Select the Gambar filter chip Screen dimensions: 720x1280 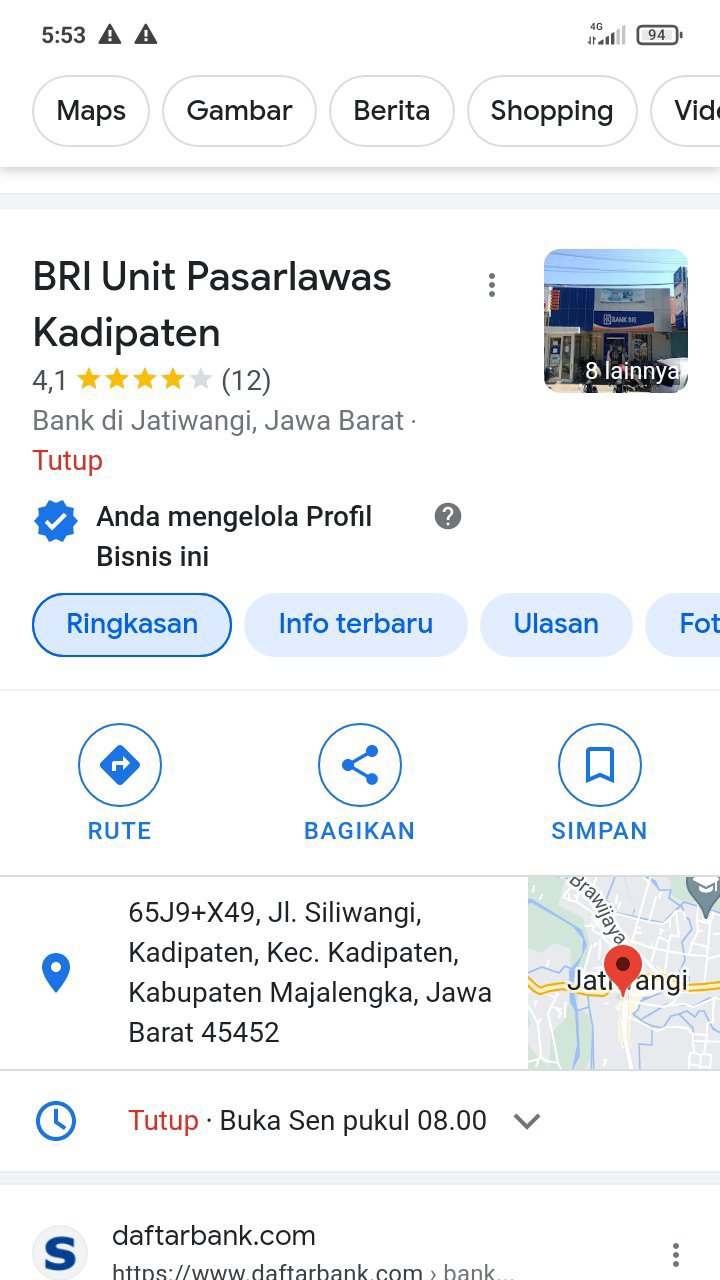(239, 111)
